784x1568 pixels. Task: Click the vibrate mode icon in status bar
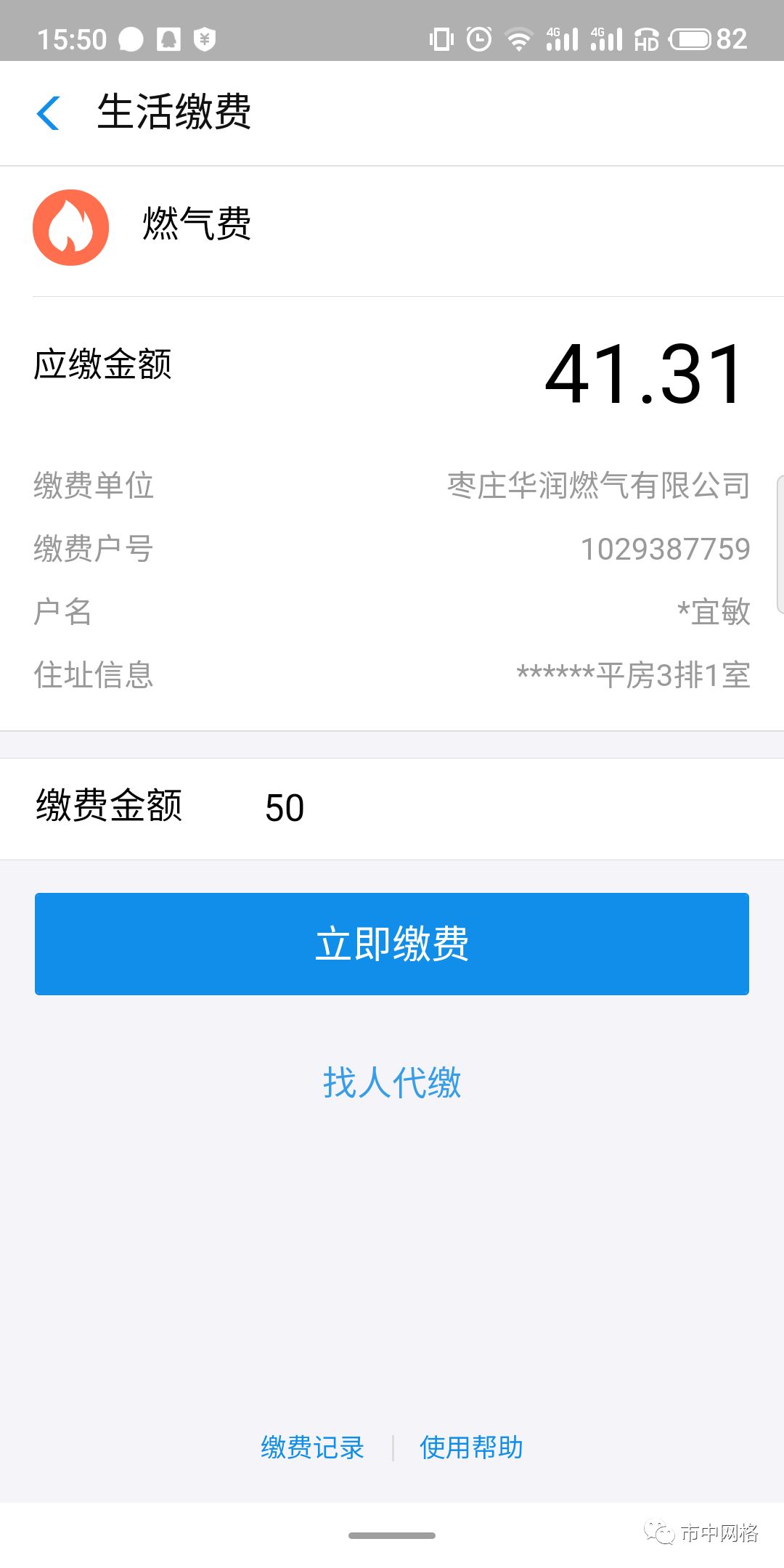[x=441, y=40]
